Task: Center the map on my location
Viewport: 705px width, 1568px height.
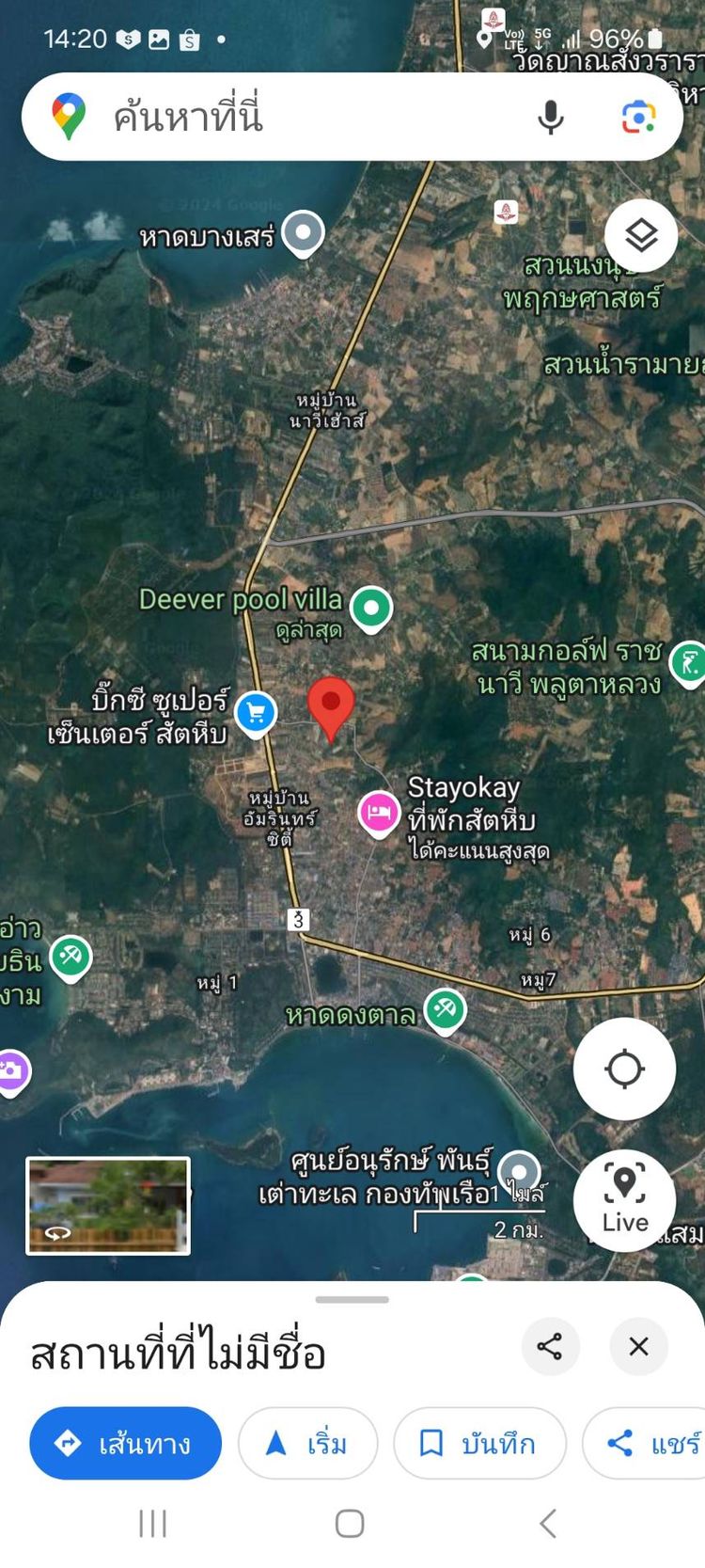Action: [624, 1069]
